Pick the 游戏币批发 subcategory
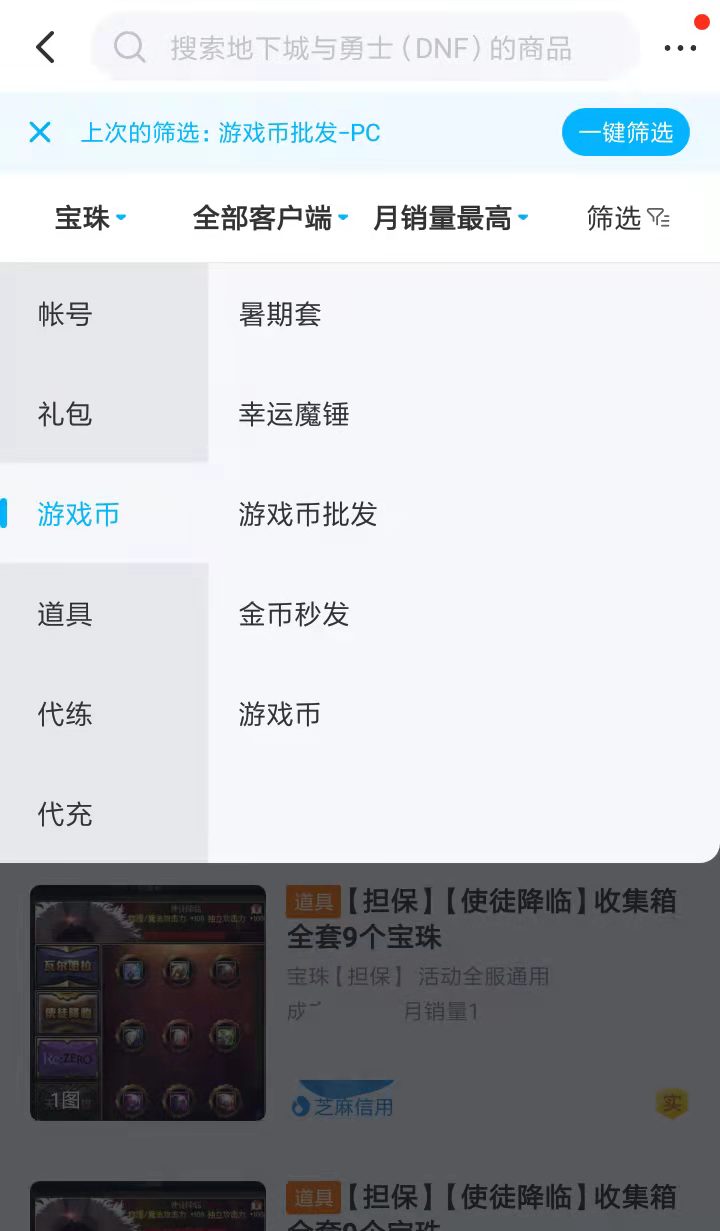This screenshot has height=1231, width=720. [x=308, y=514]
